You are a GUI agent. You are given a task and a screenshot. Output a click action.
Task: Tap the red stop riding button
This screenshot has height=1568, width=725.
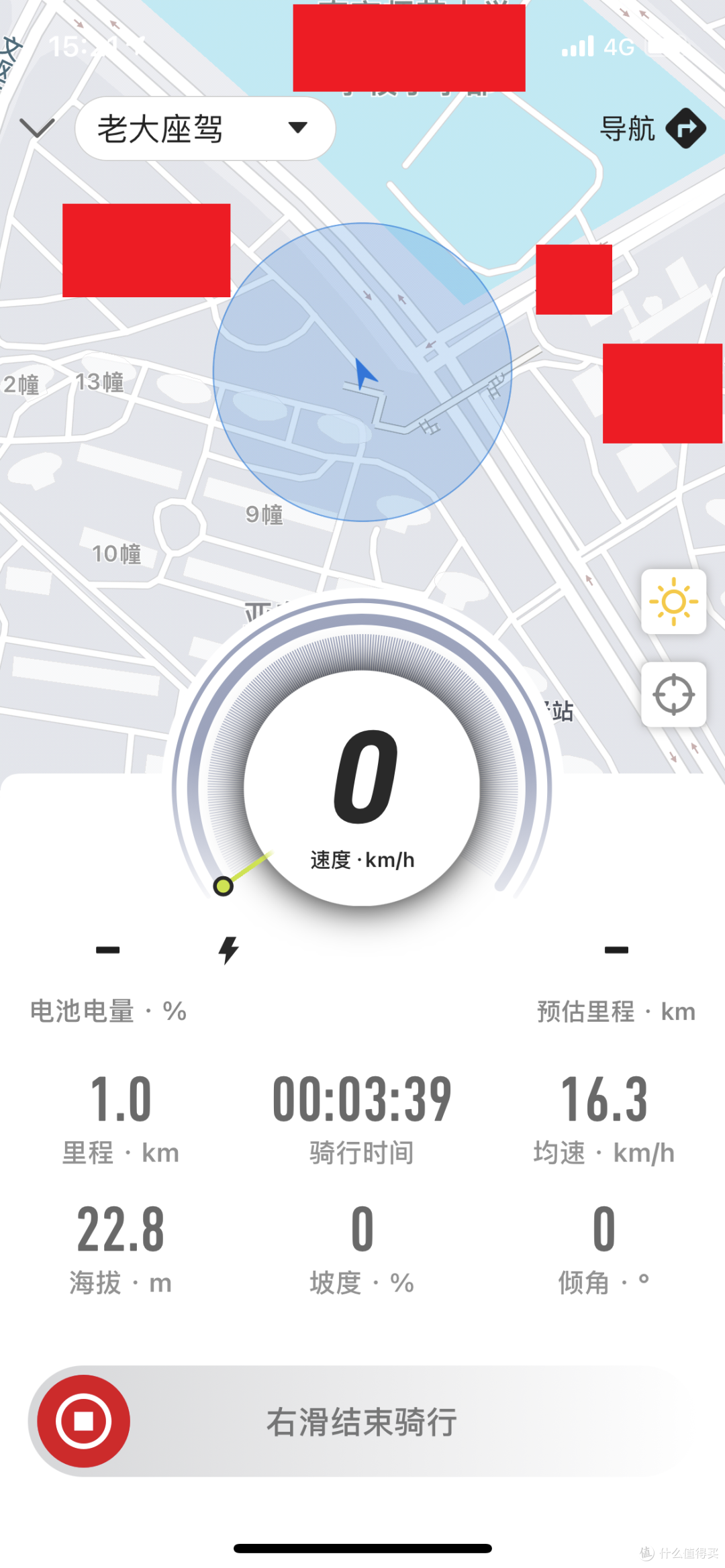point(83,1420)
